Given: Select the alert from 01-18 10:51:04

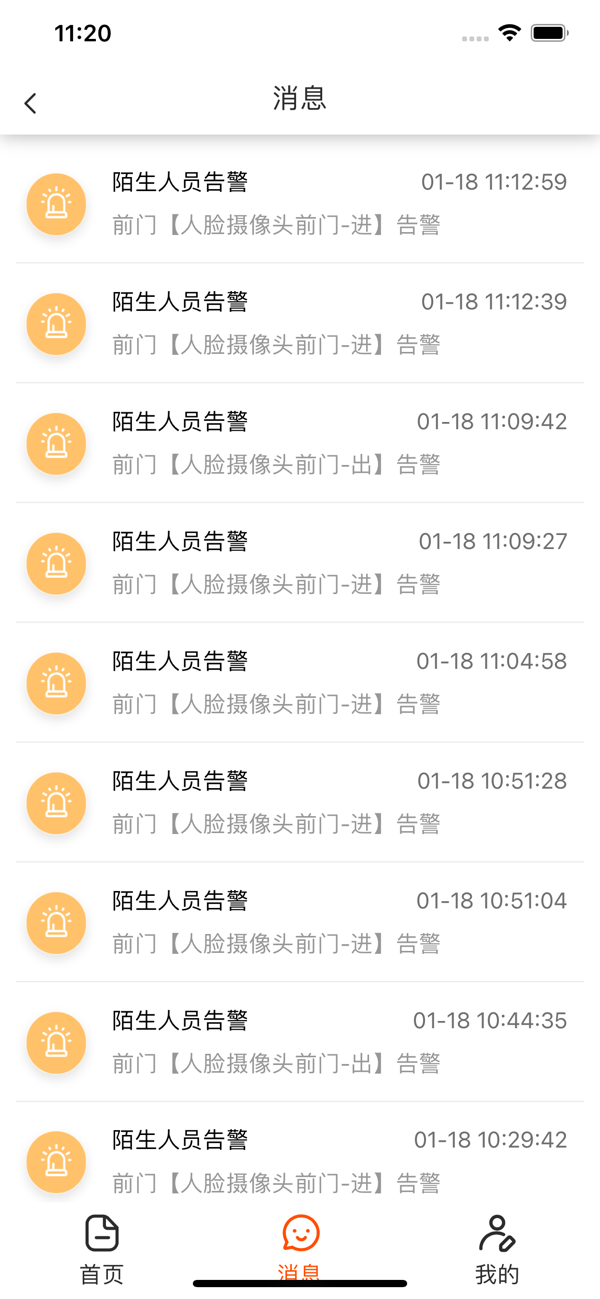Looking at the screenshot, I should tap(300, 922).
